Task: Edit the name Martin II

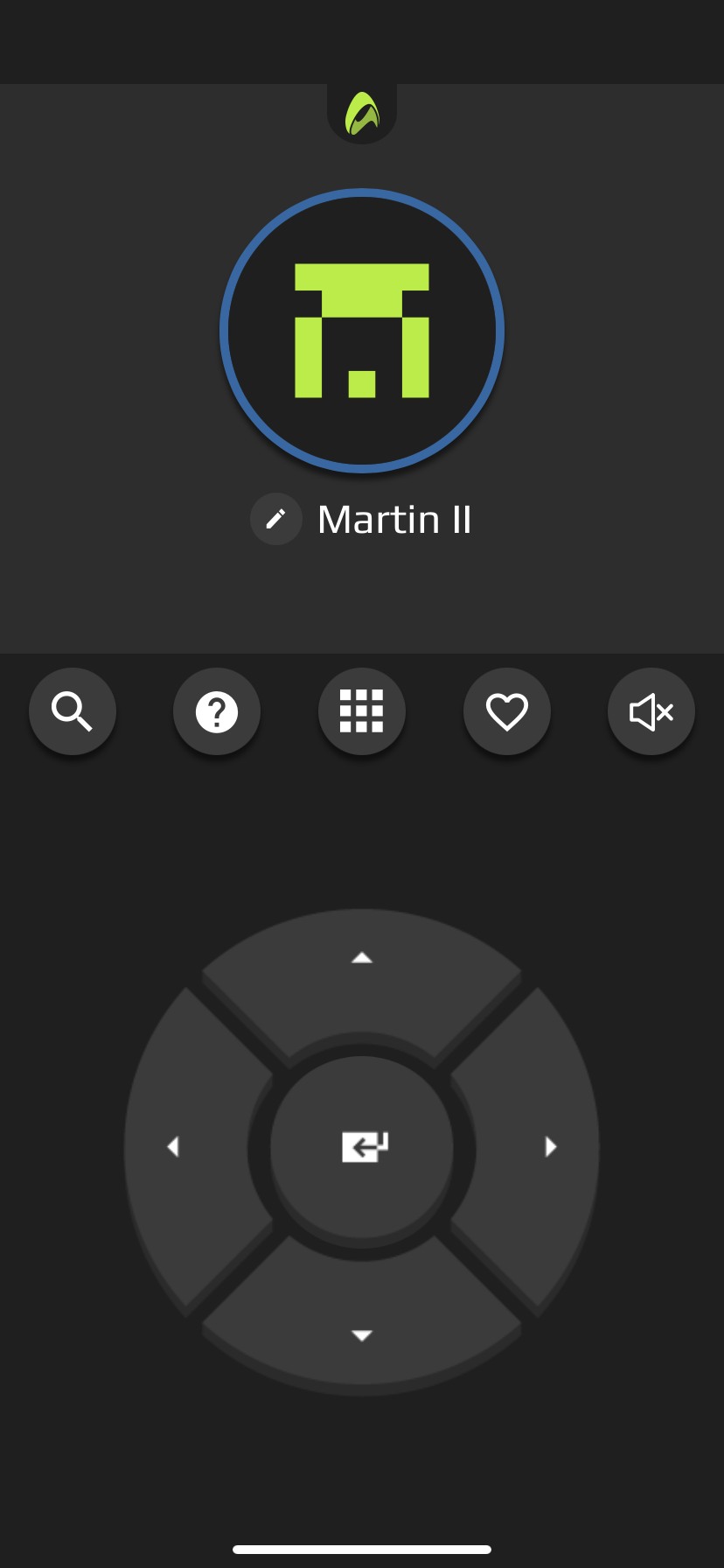Action: tap(276, 519)
